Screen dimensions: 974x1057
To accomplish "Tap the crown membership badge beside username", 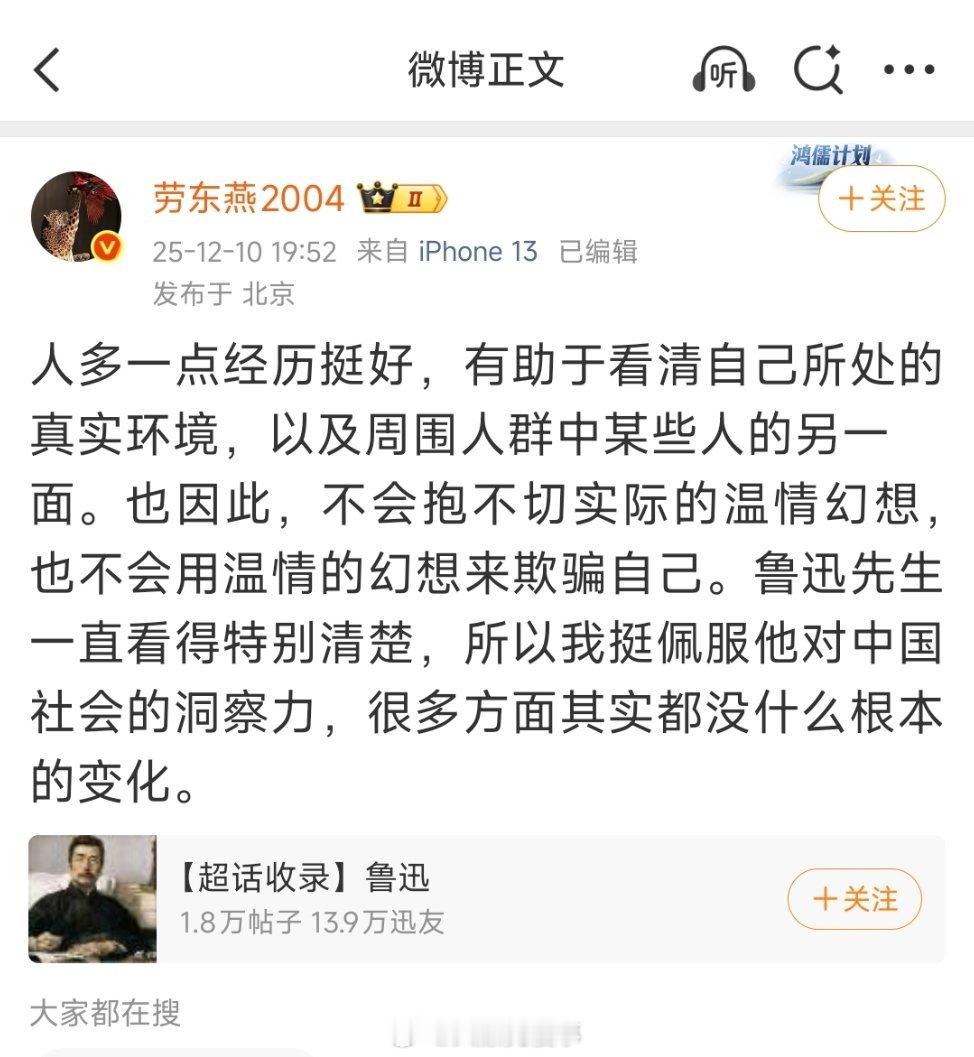I will [x=378, y=197].
